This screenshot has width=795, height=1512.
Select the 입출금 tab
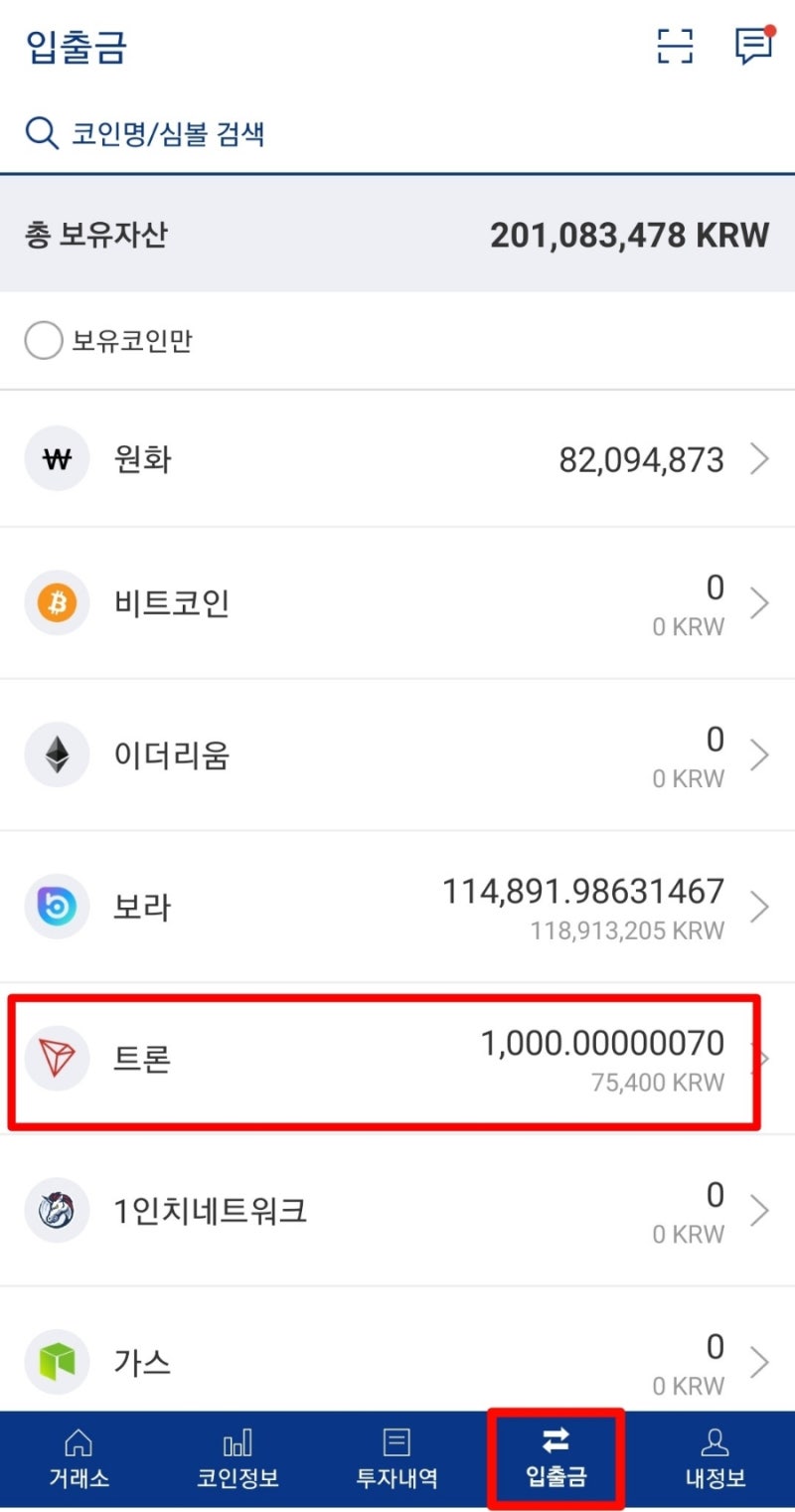(x=556, y=1459)
